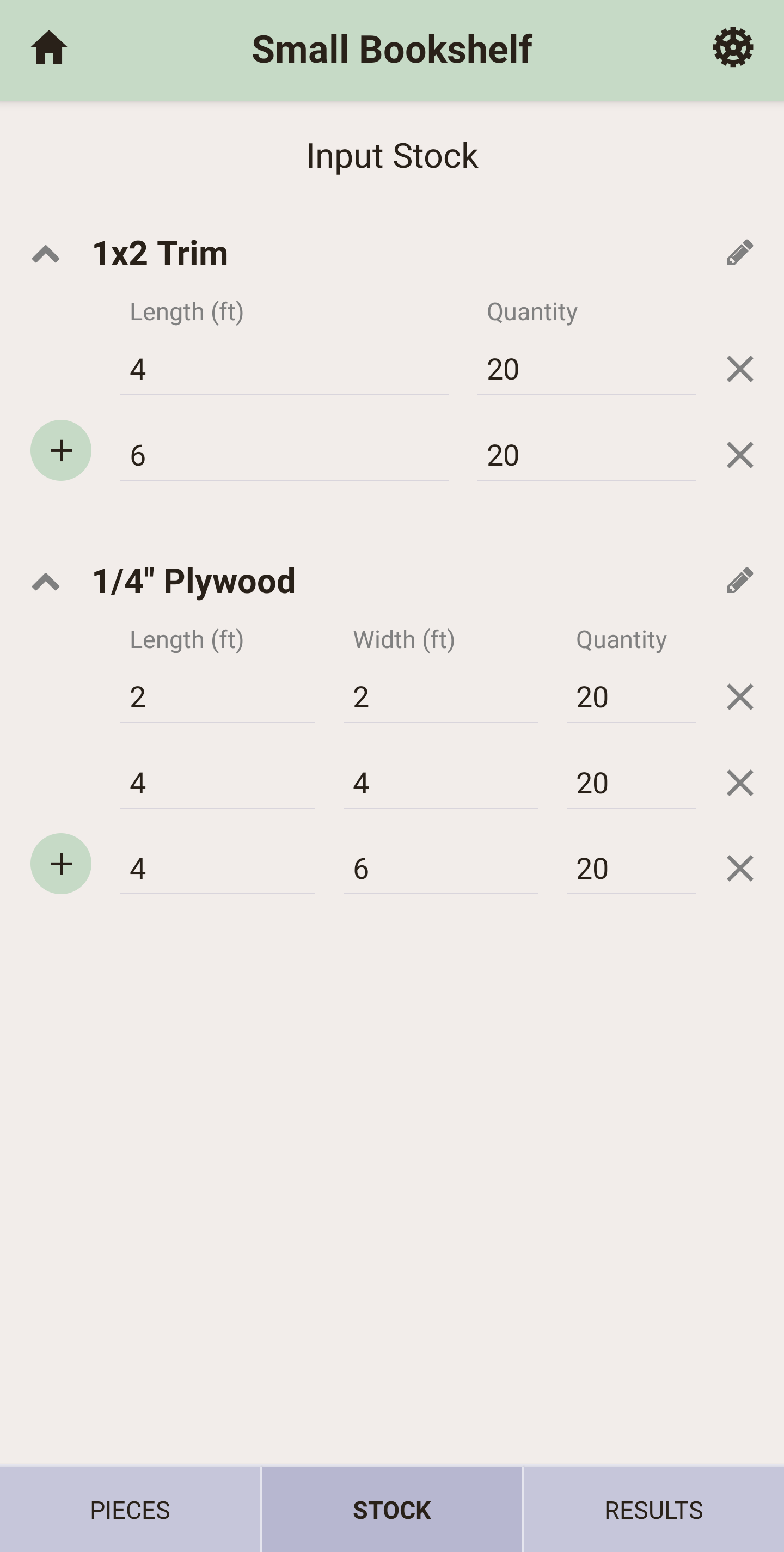The width and height of the screenshot is (784, 1552).
Task: Collapse the 1x2 Trim section
Action: coord(46,254)
